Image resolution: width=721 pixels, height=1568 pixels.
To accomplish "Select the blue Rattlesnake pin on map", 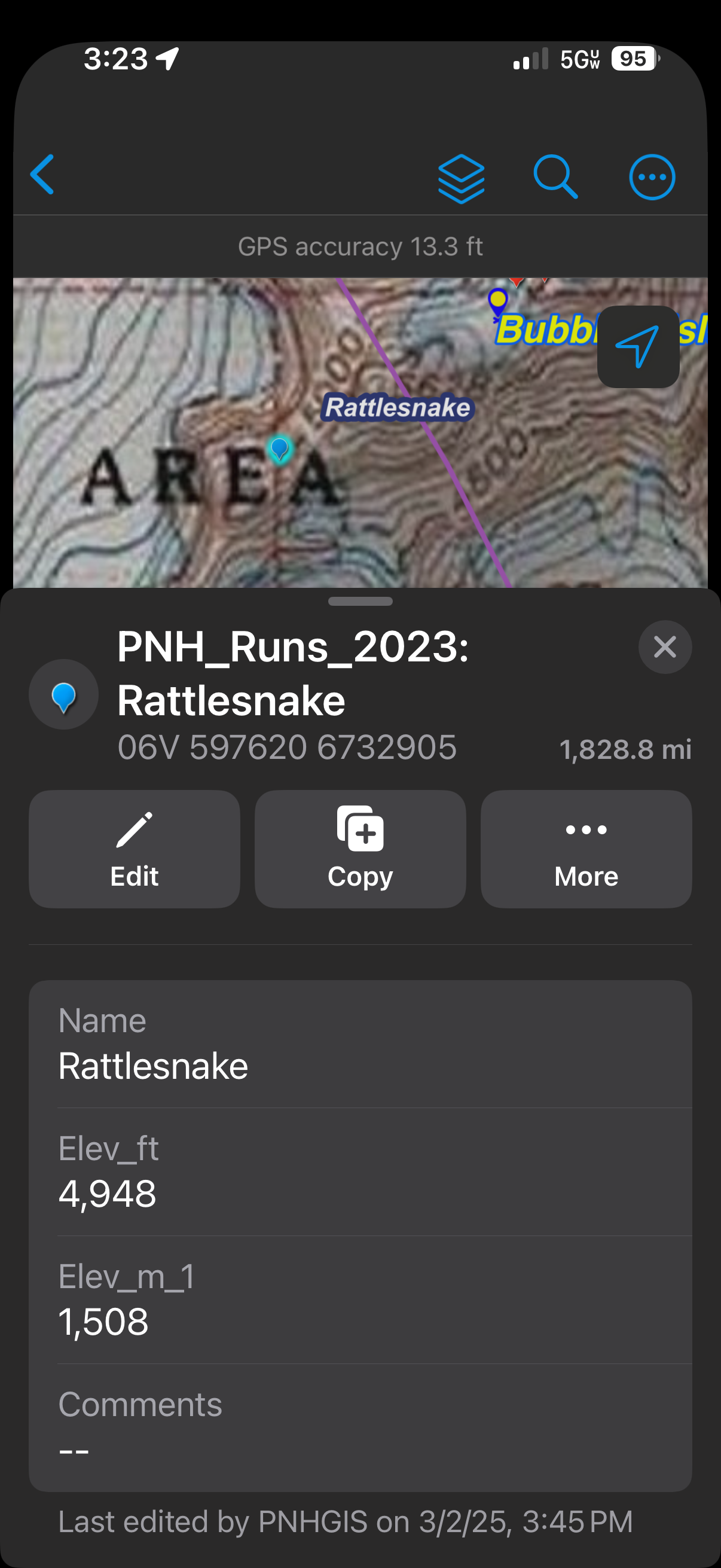I will coord(279,449).
